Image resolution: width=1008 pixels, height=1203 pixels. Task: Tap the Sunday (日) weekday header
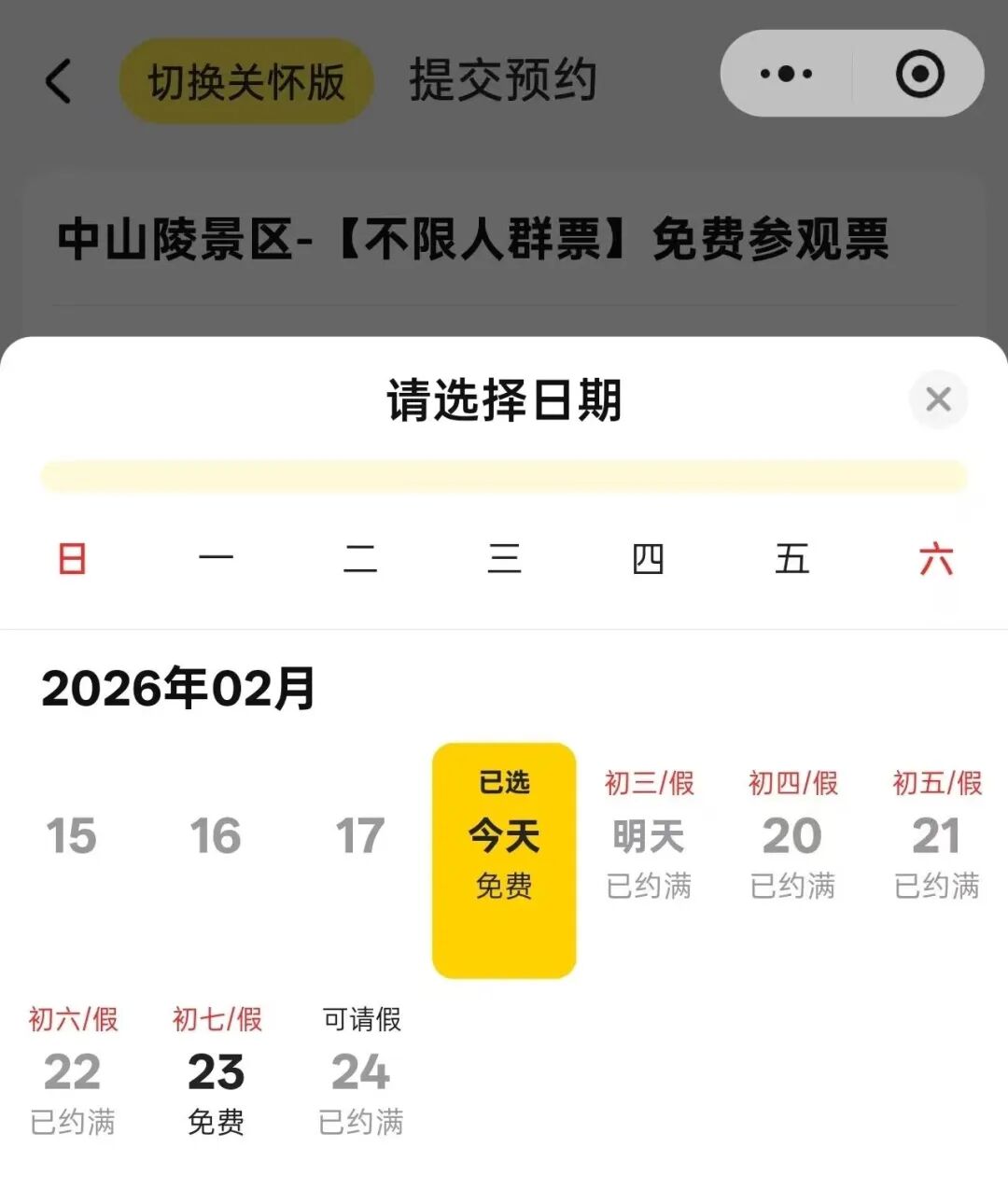[x=72, y=558]
